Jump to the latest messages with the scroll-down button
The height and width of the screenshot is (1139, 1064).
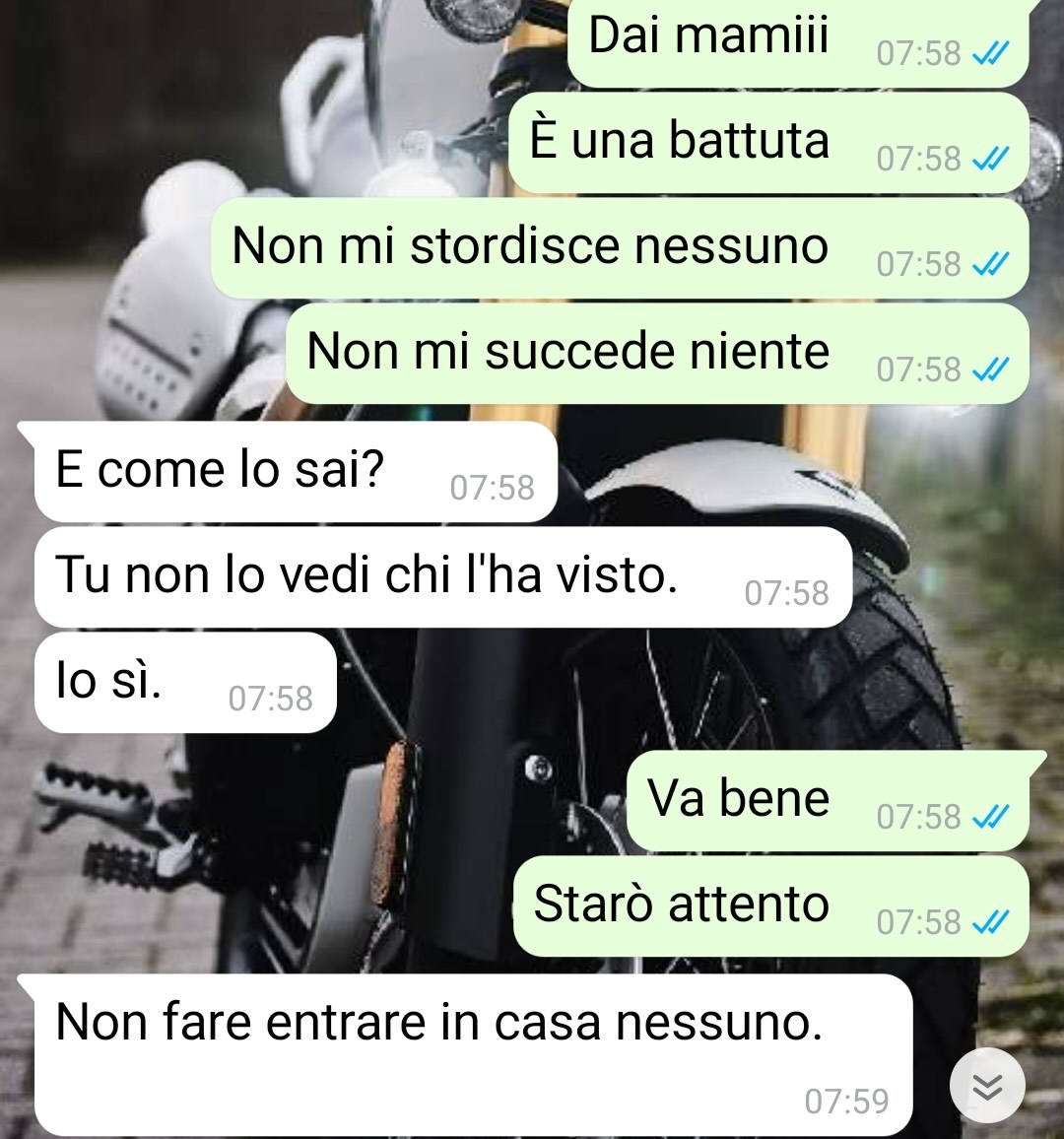987,1086
